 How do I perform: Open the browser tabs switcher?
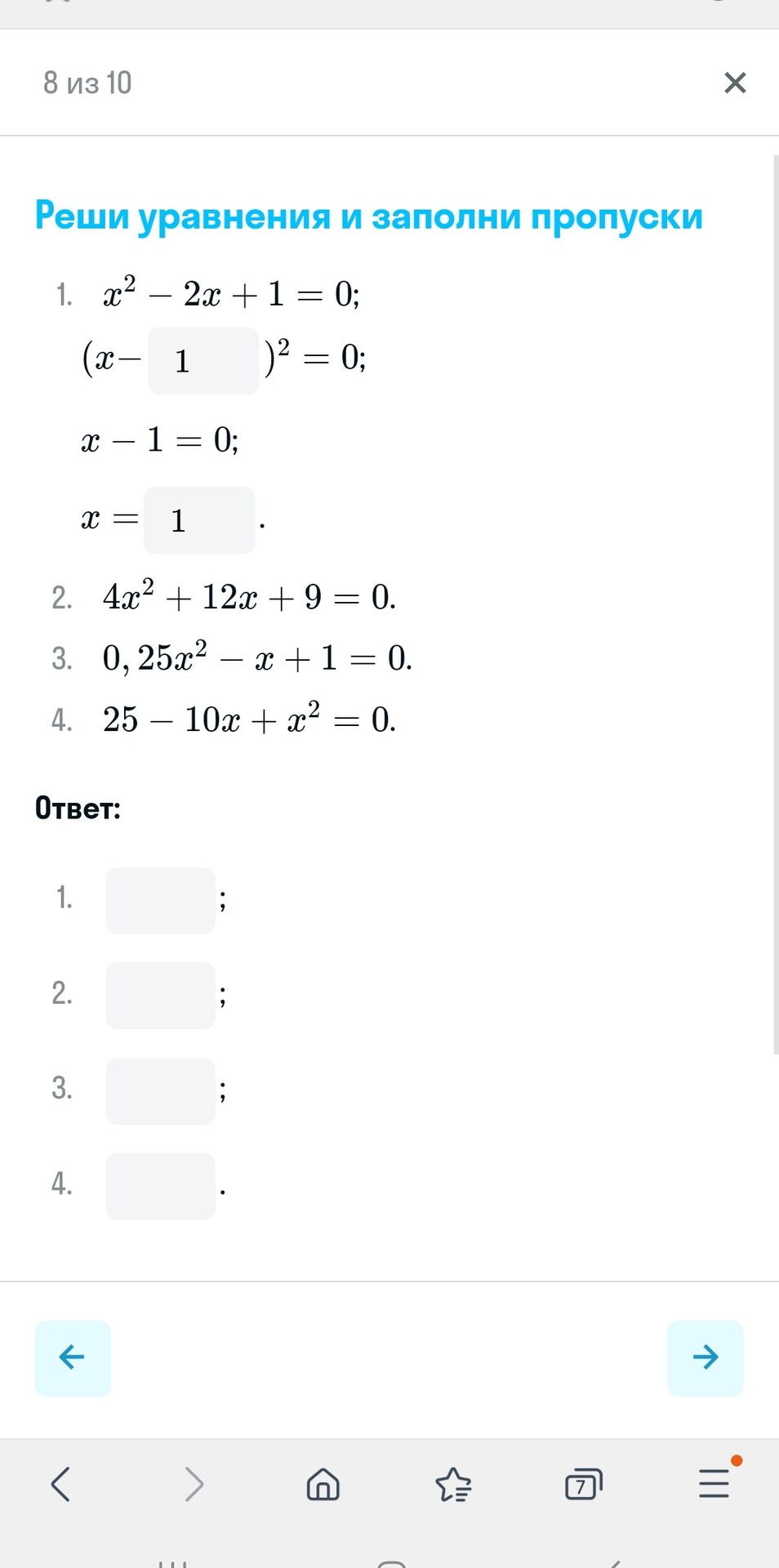click(584, 1484)
